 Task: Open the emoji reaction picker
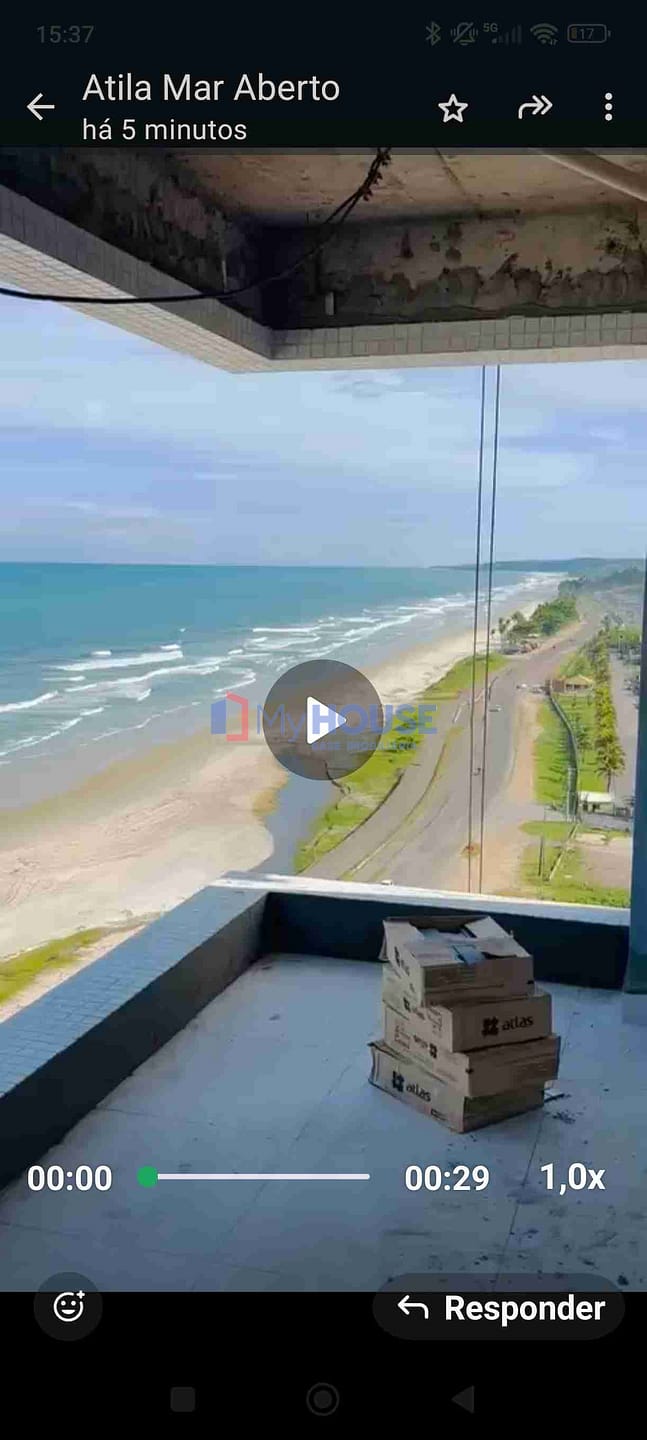[68, 1306]
